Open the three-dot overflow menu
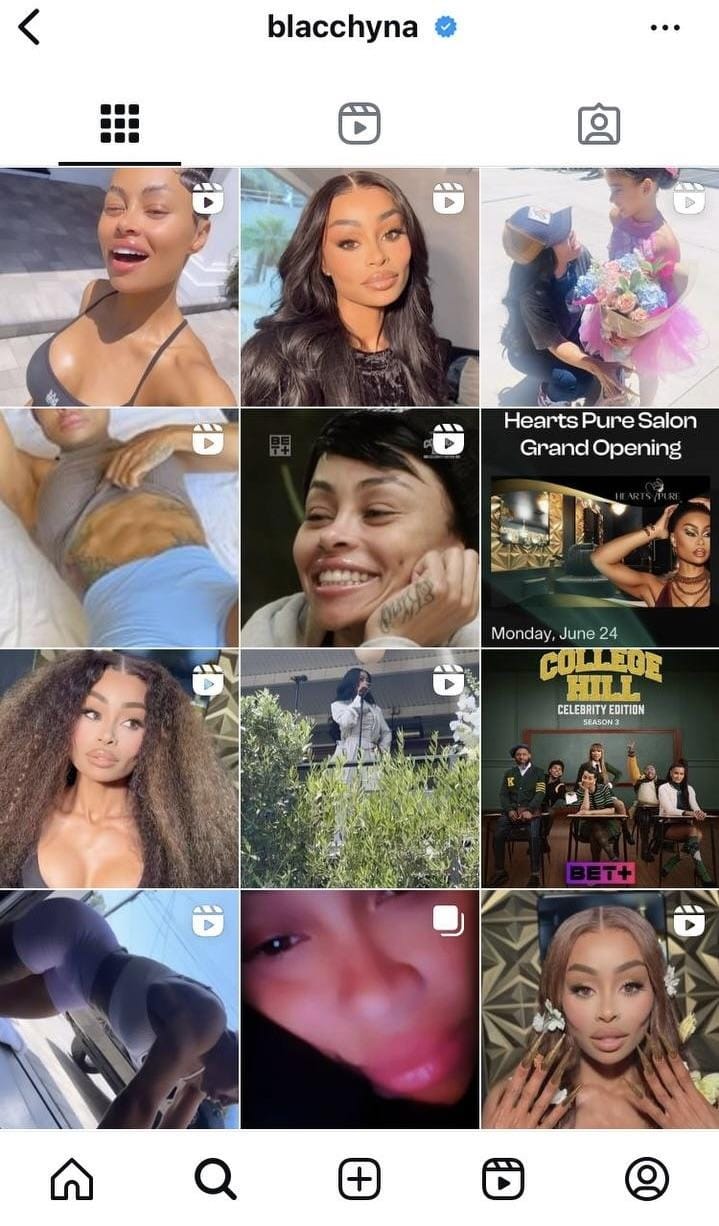This screenshot has height=1226, width=719. 665,28
